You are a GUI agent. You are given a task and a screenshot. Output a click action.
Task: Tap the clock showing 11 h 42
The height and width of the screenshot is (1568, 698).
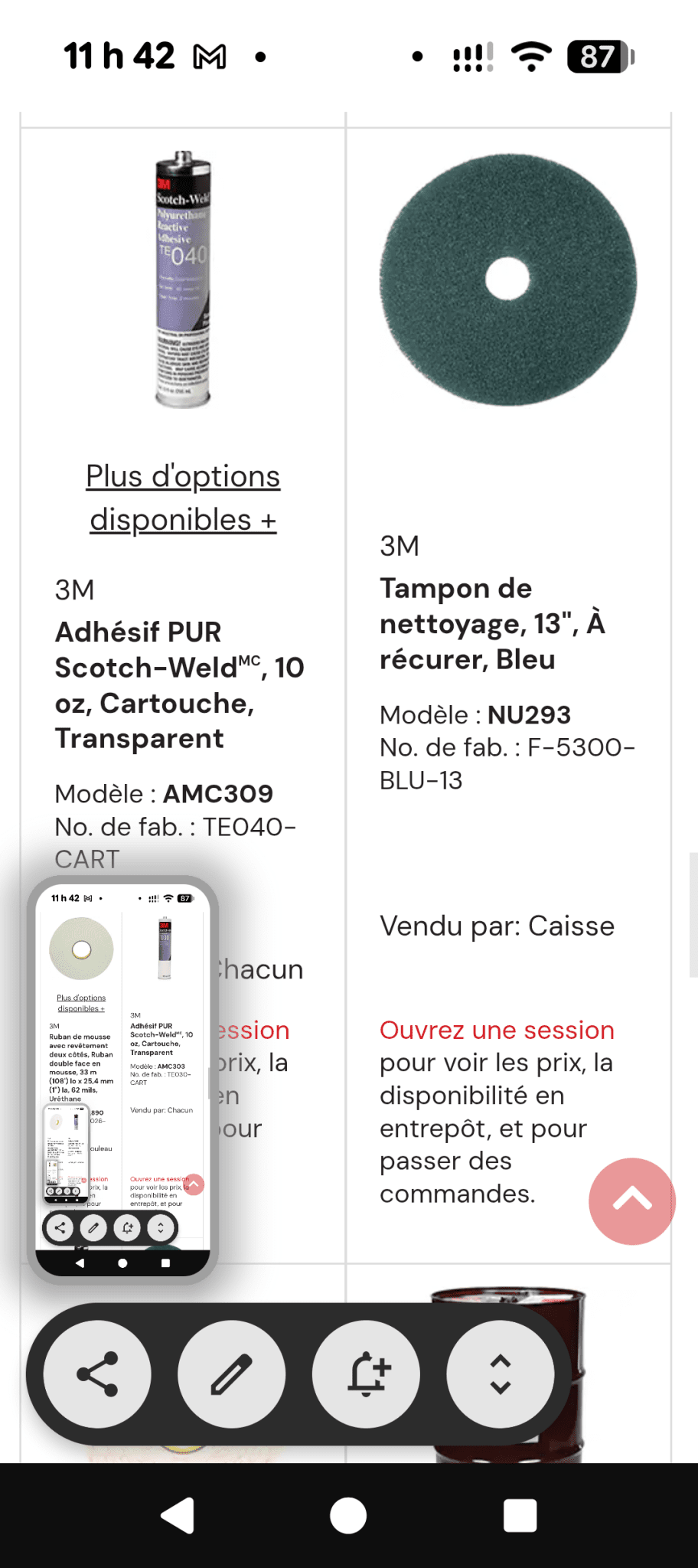click(x=119, y=56)
